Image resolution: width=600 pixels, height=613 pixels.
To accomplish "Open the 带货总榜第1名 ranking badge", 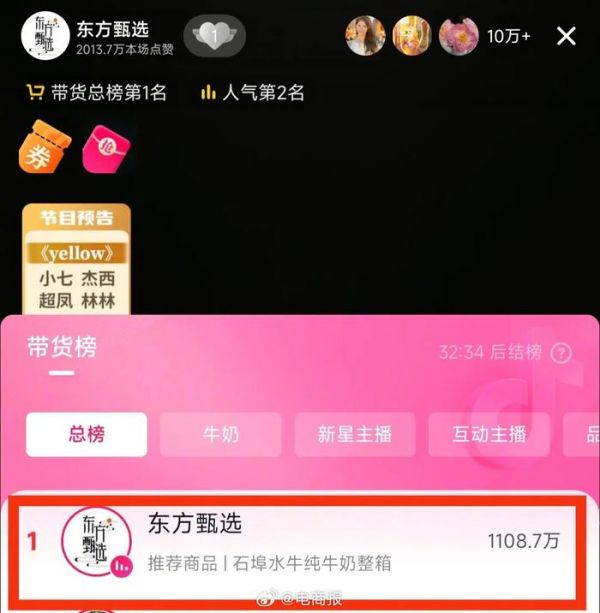I will (96, 93).
